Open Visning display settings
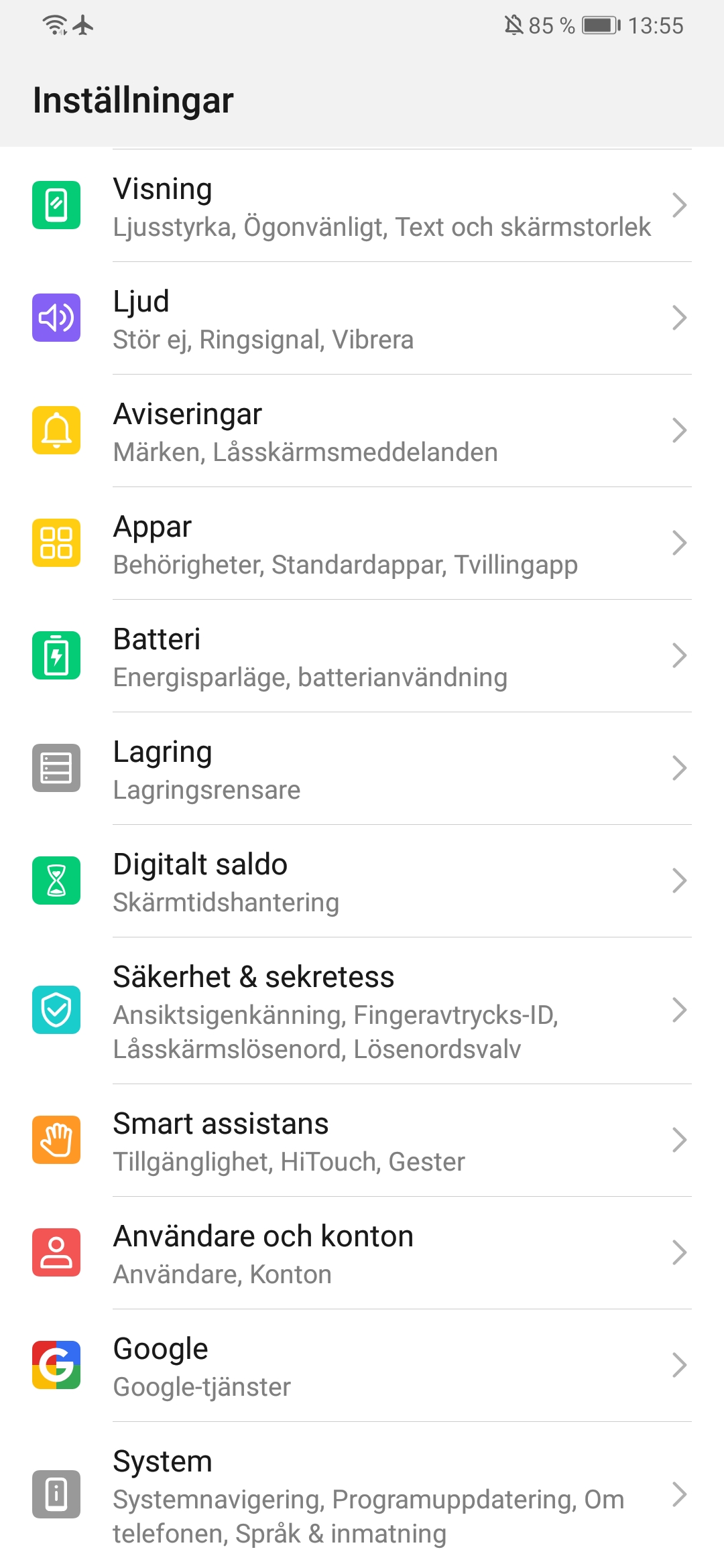Viewport: 724px width, 1568px height. (x=362, y=206)
